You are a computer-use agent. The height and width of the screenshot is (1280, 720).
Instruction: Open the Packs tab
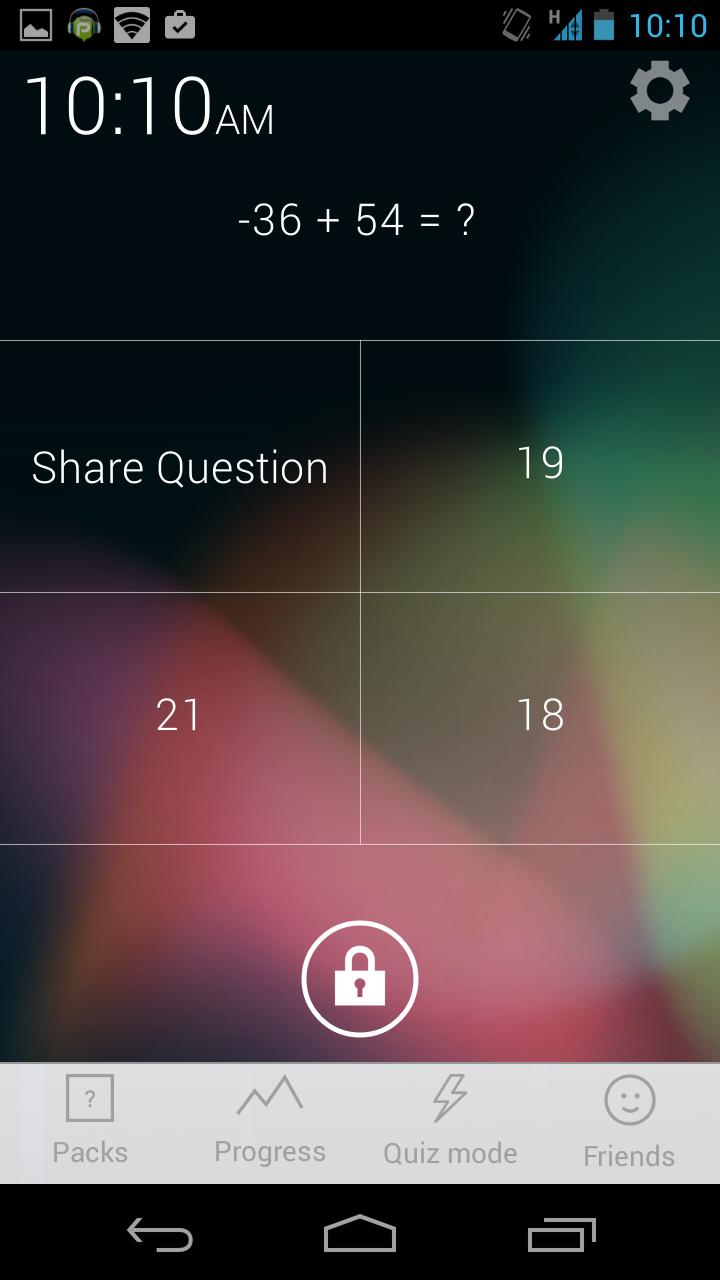(90, 1122)
